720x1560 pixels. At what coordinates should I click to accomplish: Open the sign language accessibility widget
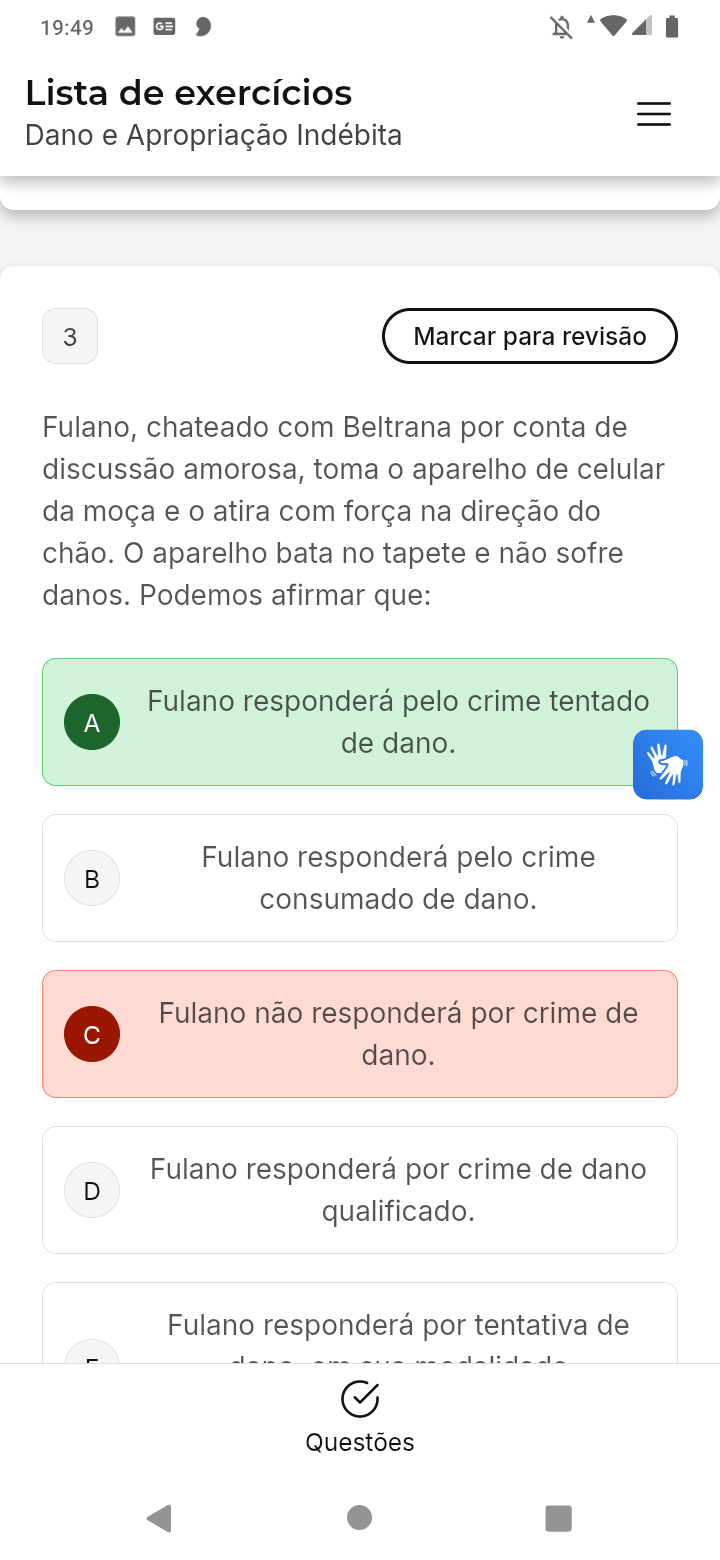pyautogui.click(x=668, y=765)
